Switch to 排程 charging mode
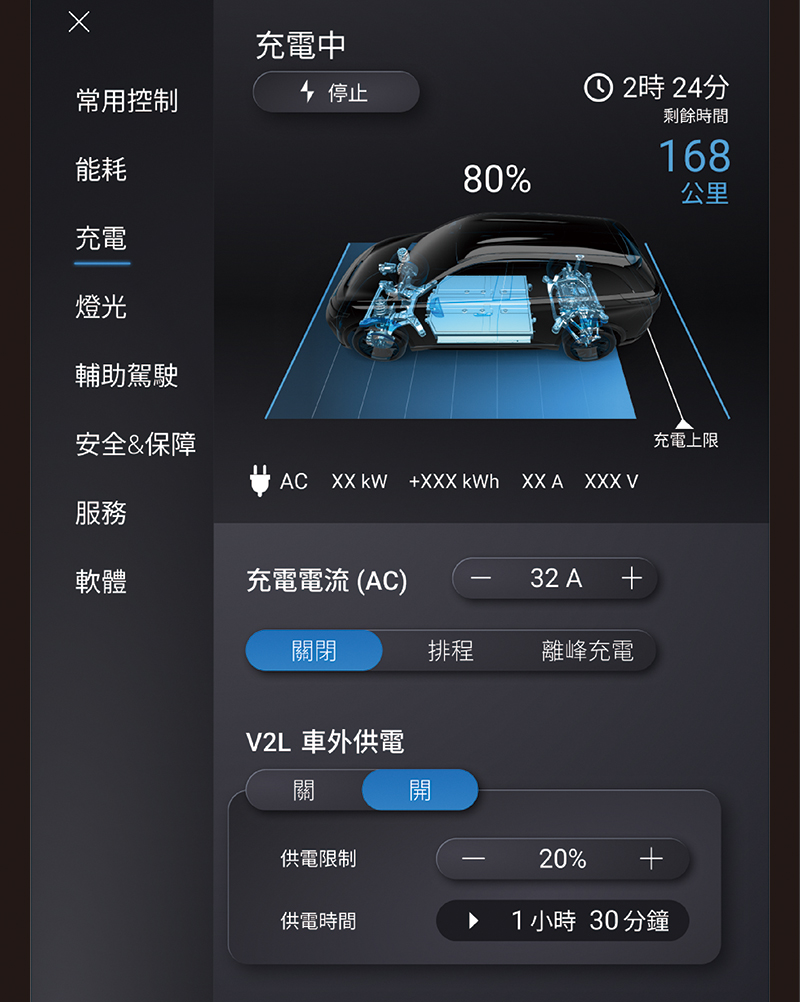 point(451,651)
